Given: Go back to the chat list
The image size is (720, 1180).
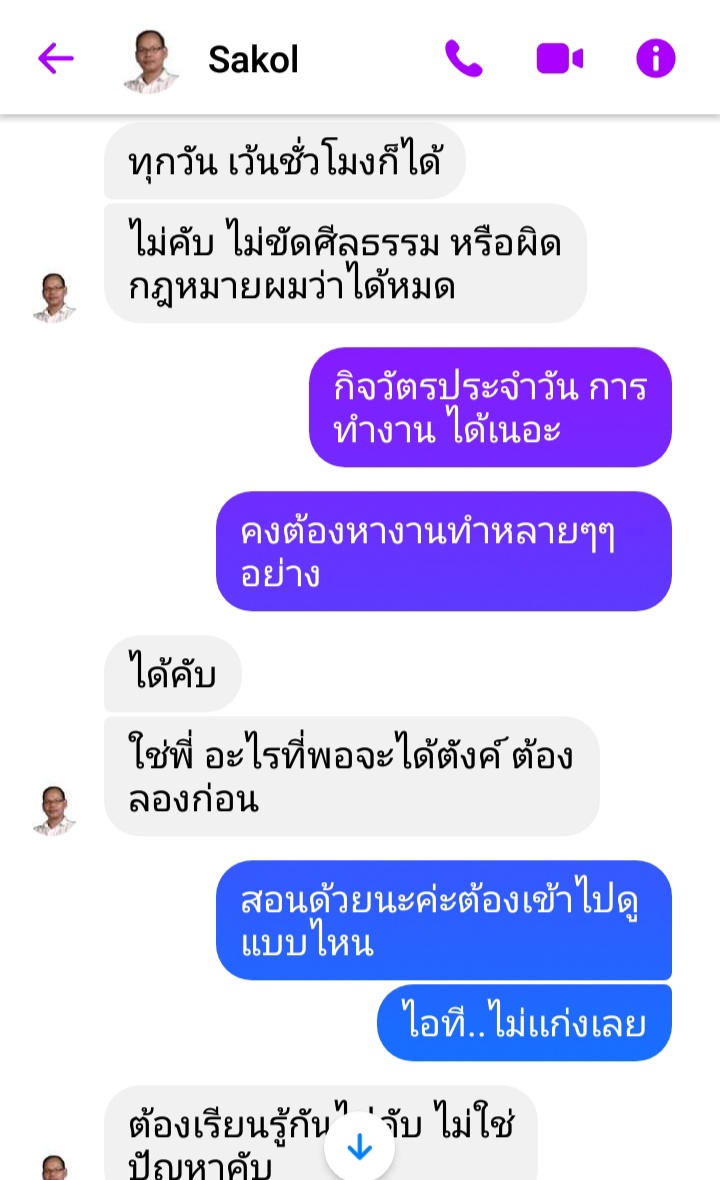Looking at the screenshot, I should click(x=55, y=59).
